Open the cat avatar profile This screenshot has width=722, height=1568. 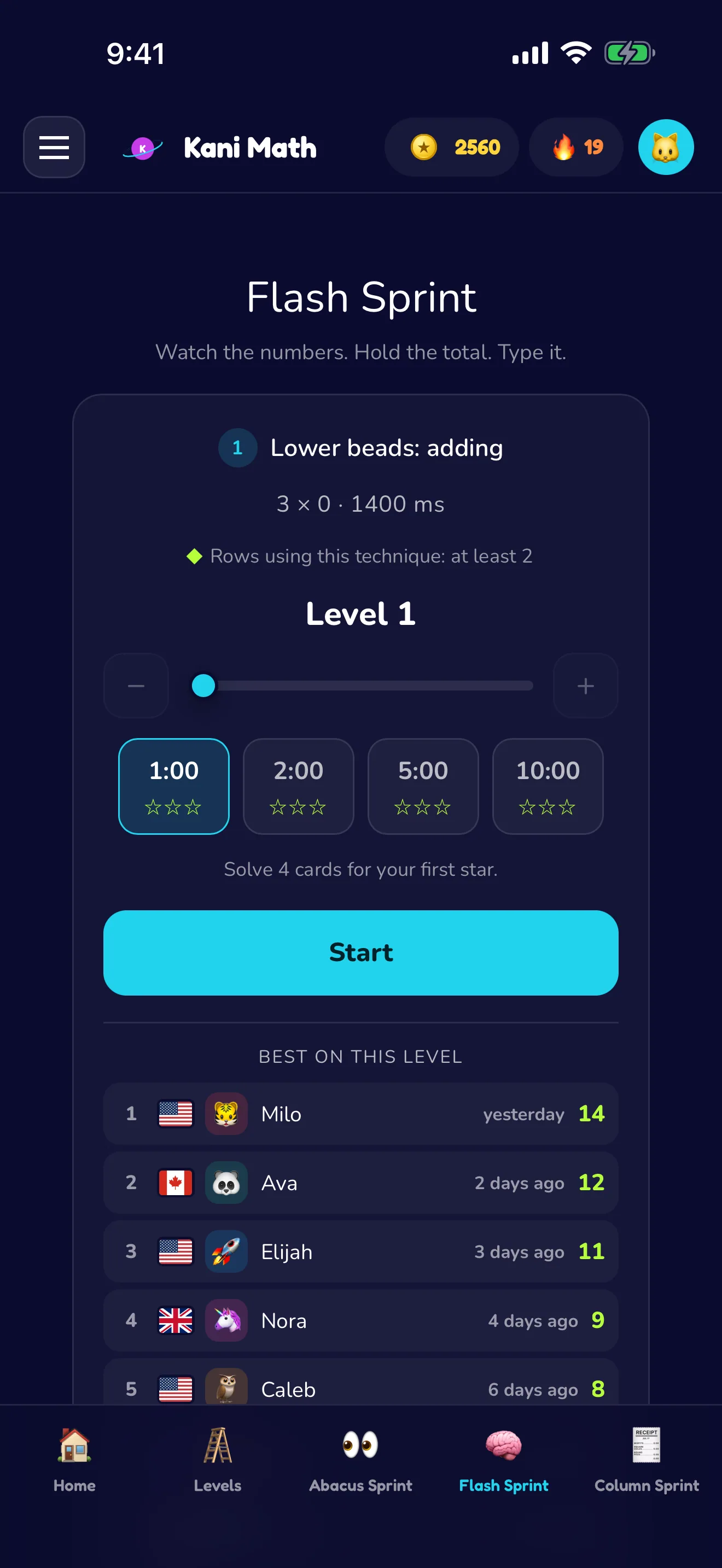coord(665,147)
